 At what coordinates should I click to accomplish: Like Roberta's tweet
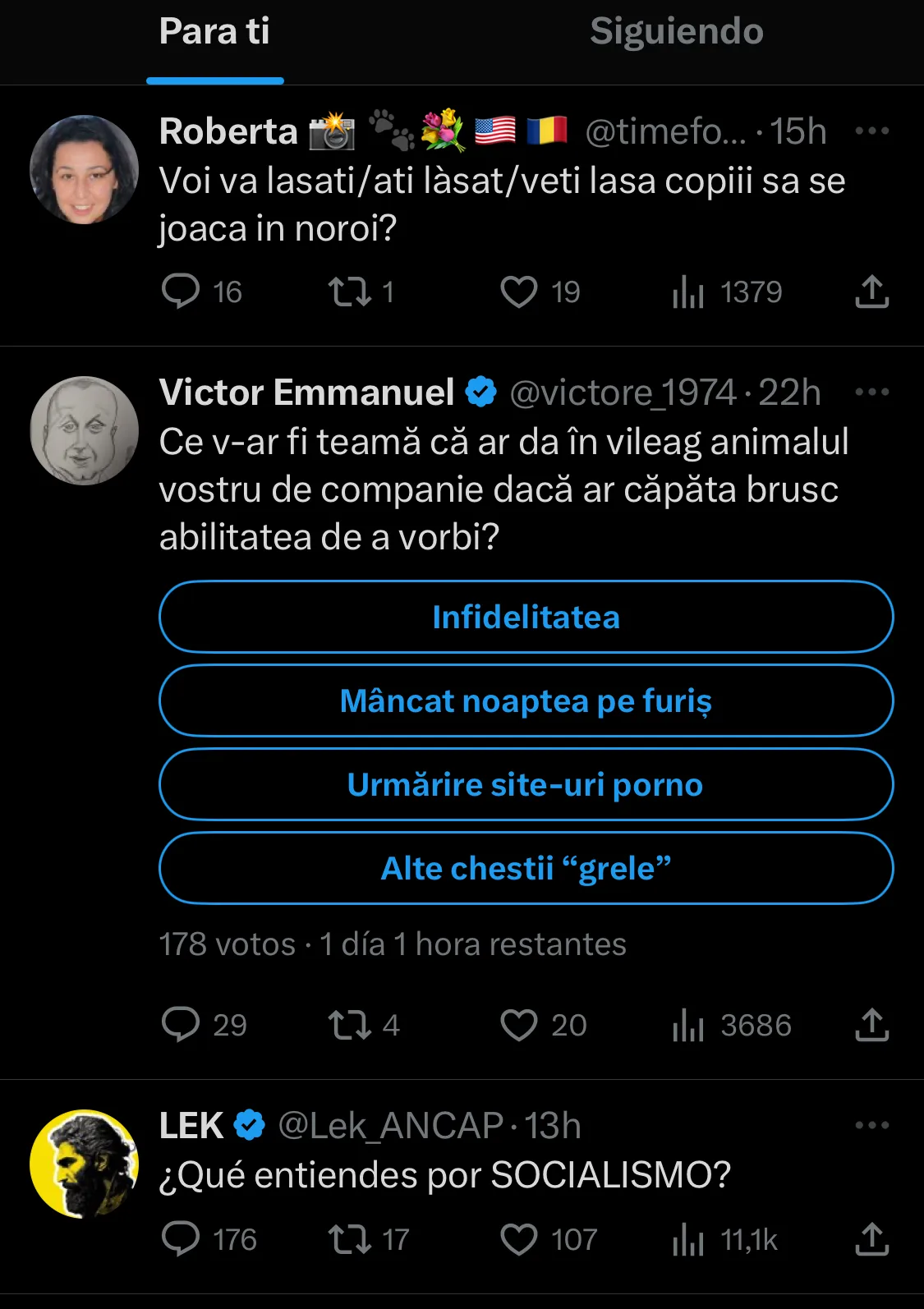click(519, 291)
